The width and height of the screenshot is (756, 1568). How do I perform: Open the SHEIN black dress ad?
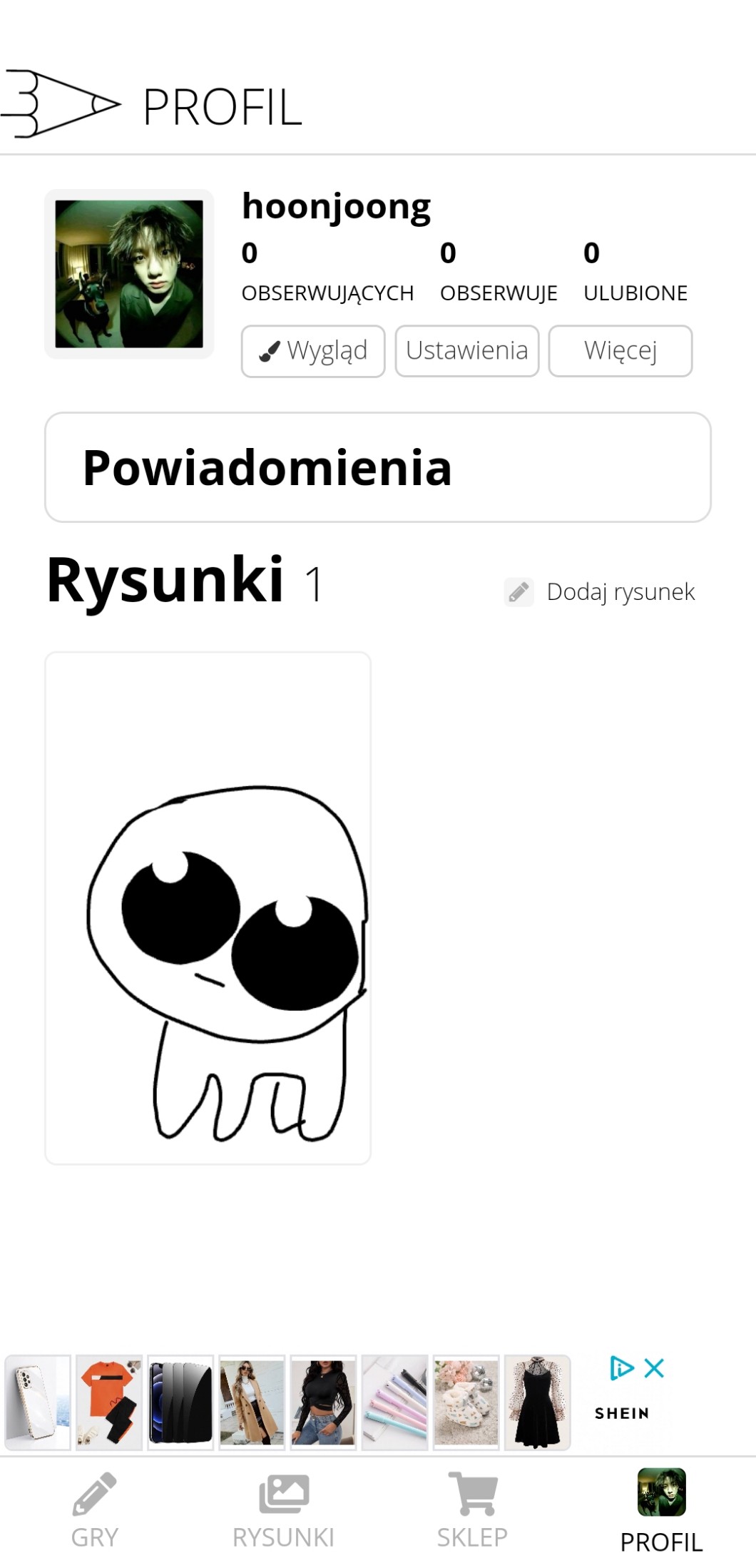(x=537, y=1402)
